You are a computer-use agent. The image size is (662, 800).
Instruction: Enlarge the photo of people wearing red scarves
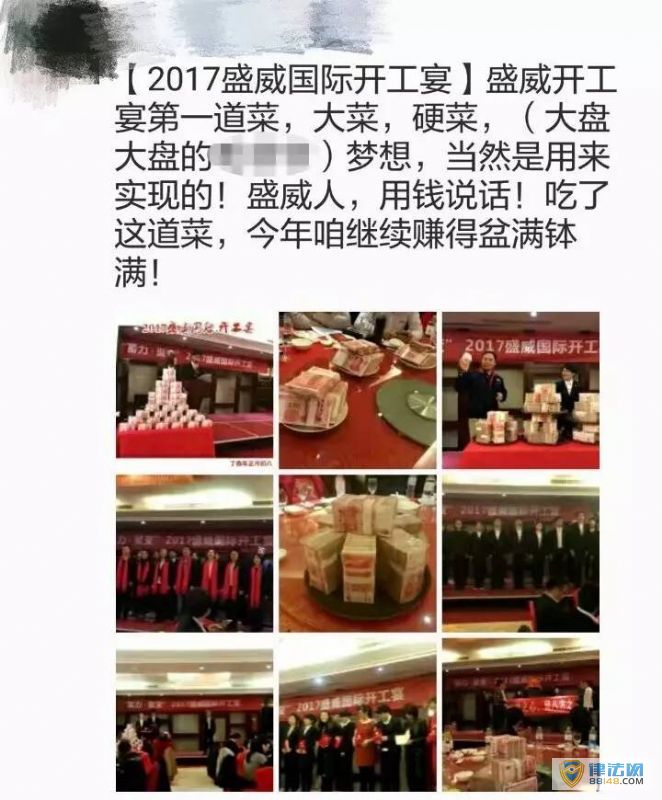[195, 553]
